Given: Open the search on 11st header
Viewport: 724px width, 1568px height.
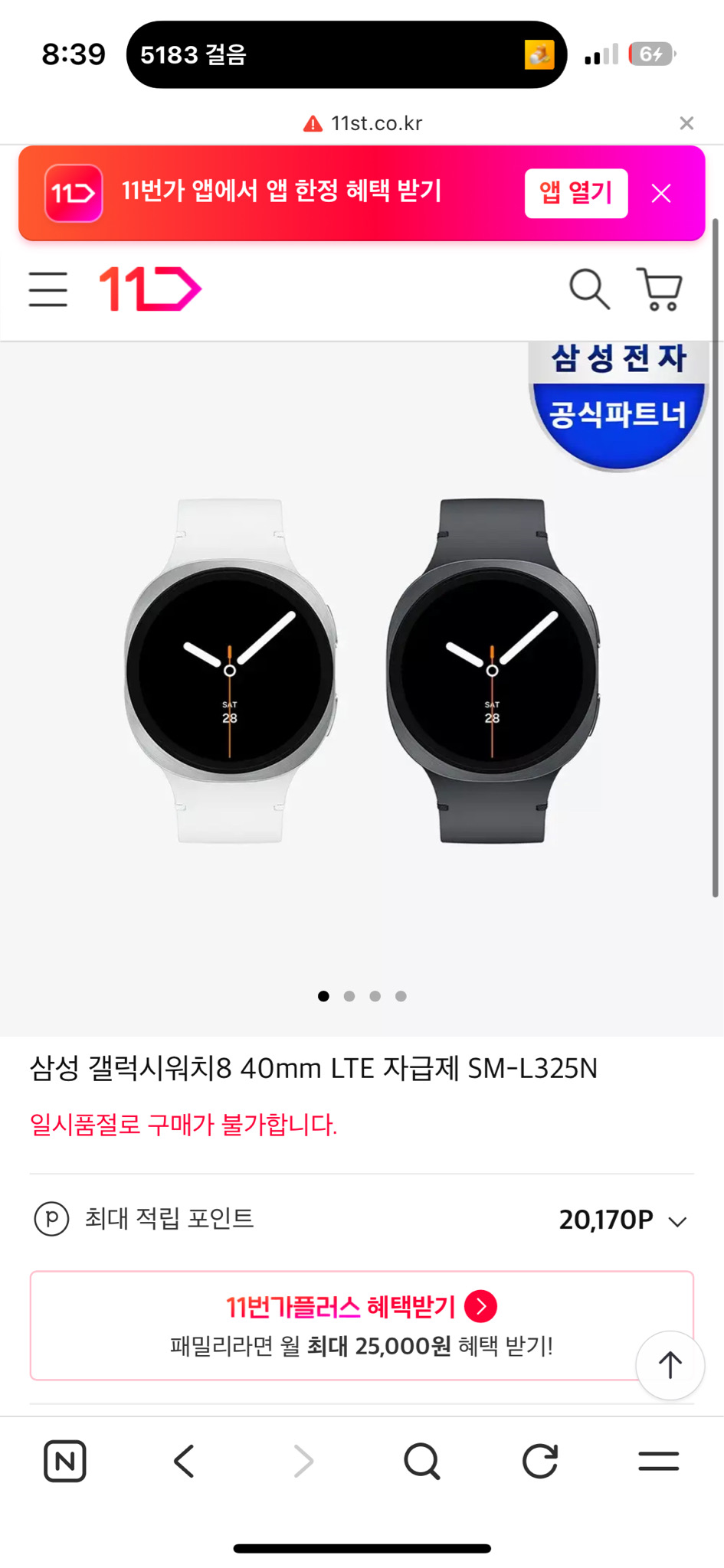Looking at the screenshot, I should tap(588, 289).
